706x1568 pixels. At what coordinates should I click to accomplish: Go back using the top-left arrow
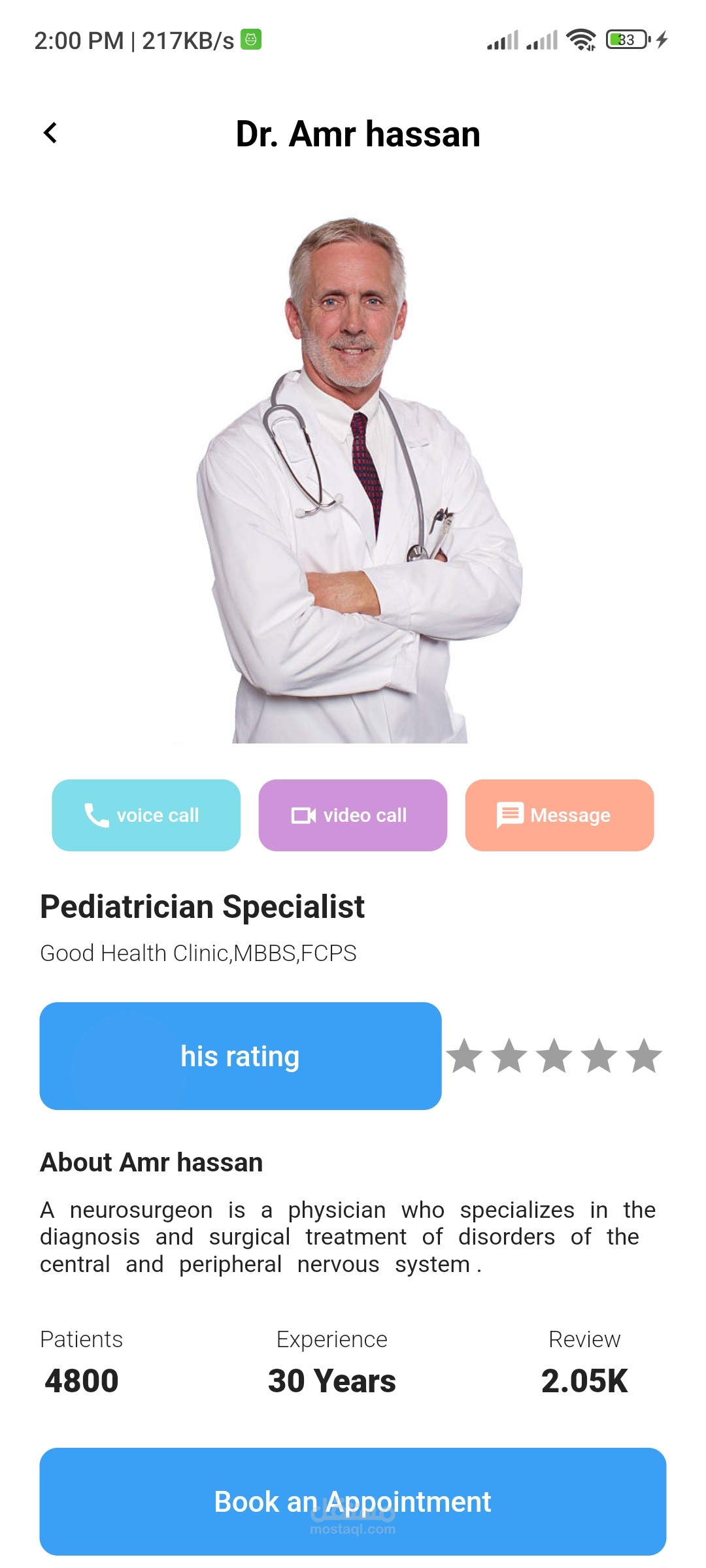tap(50, 133)
